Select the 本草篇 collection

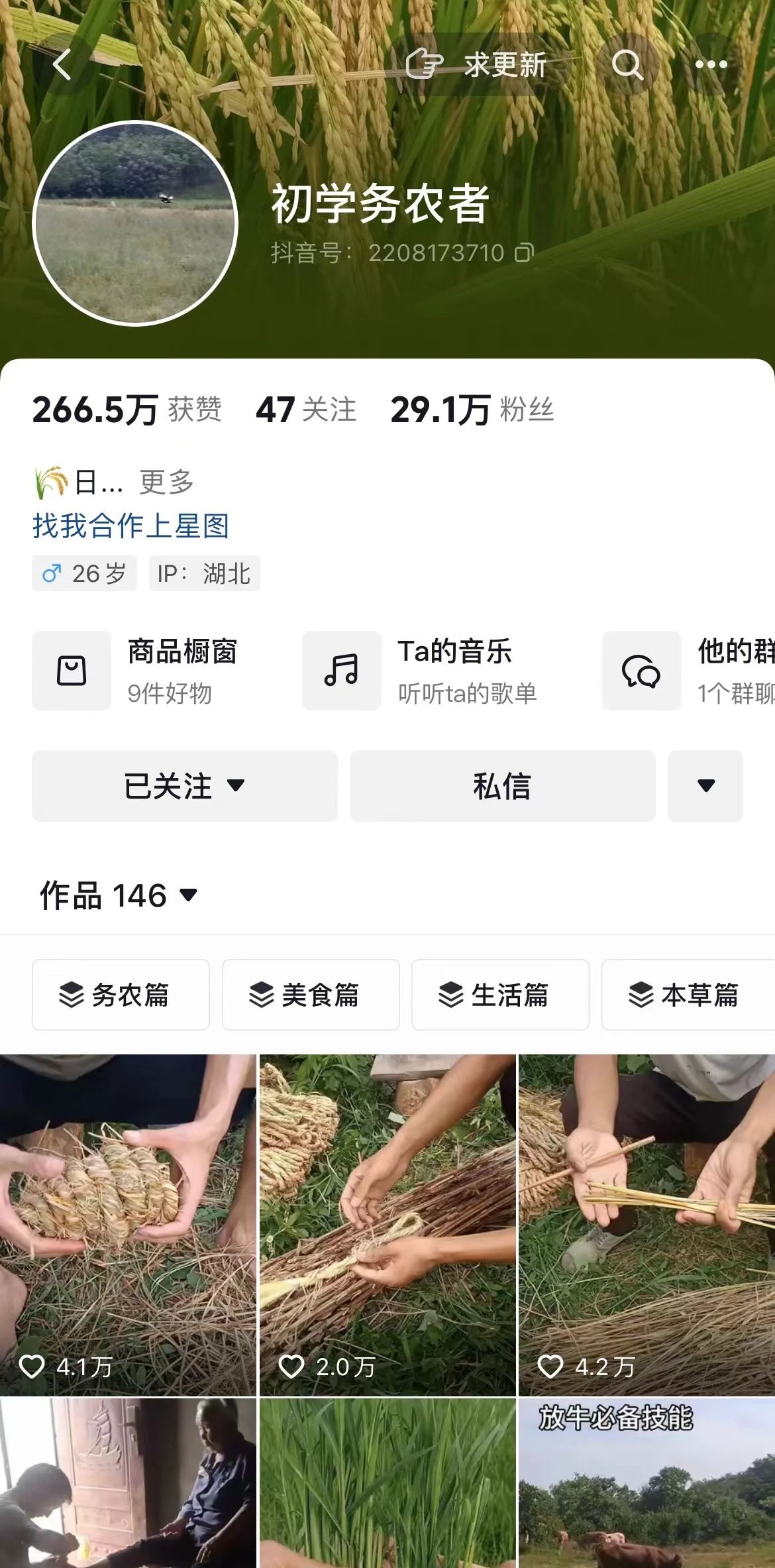(689, 995)
